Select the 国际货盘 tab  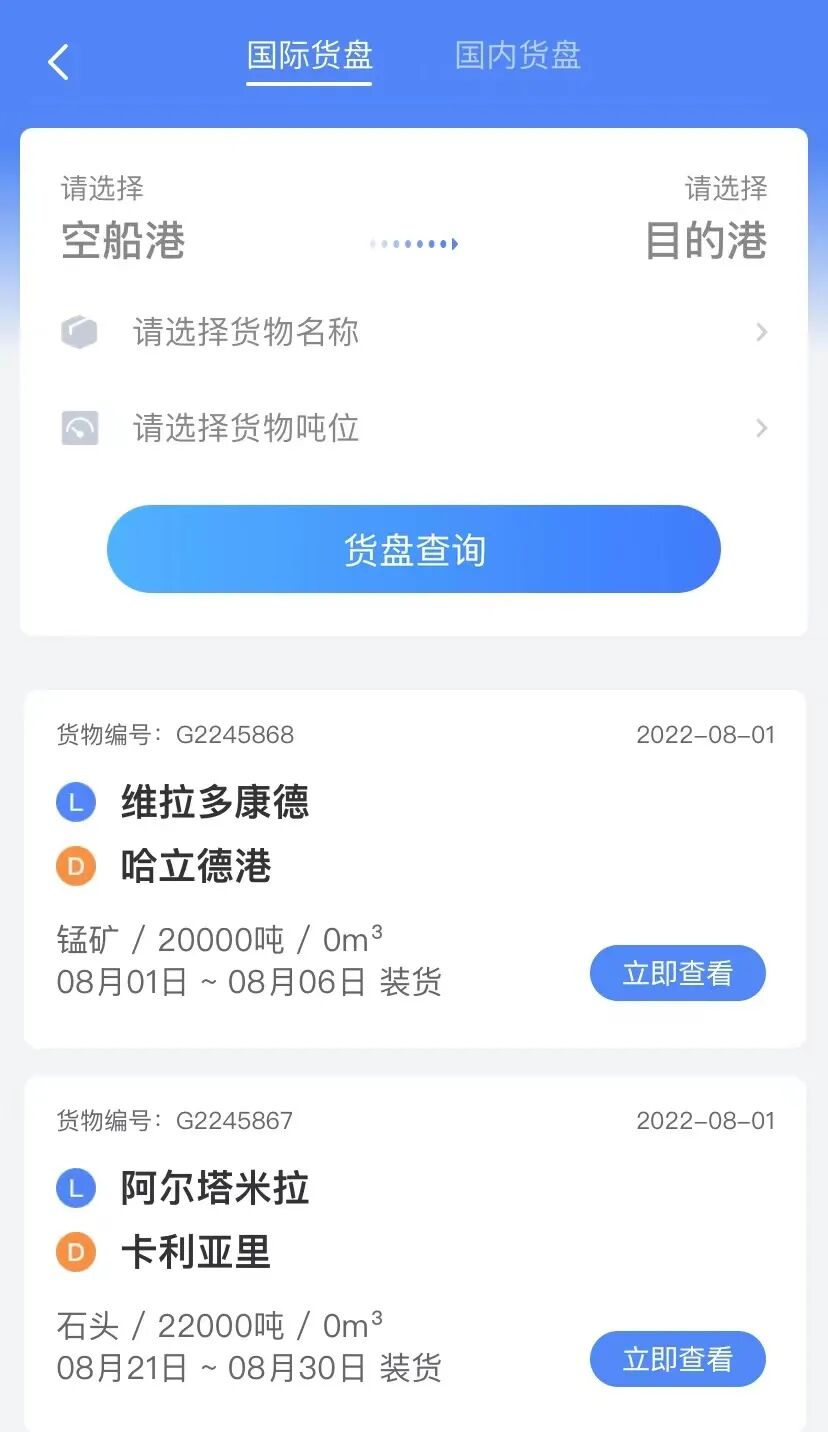310,55
